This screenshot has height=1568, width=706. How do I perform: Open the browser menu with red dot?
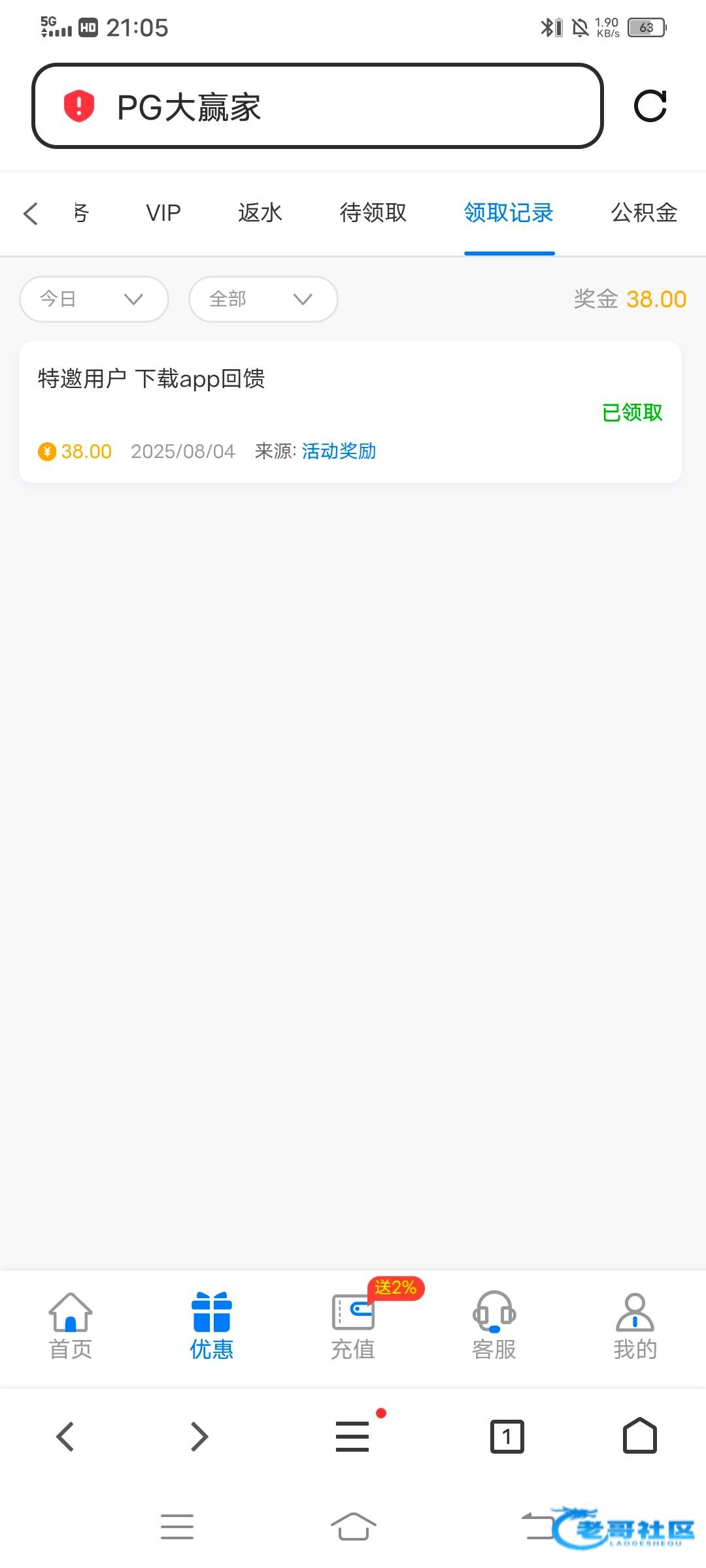(x=353, y=1436)
